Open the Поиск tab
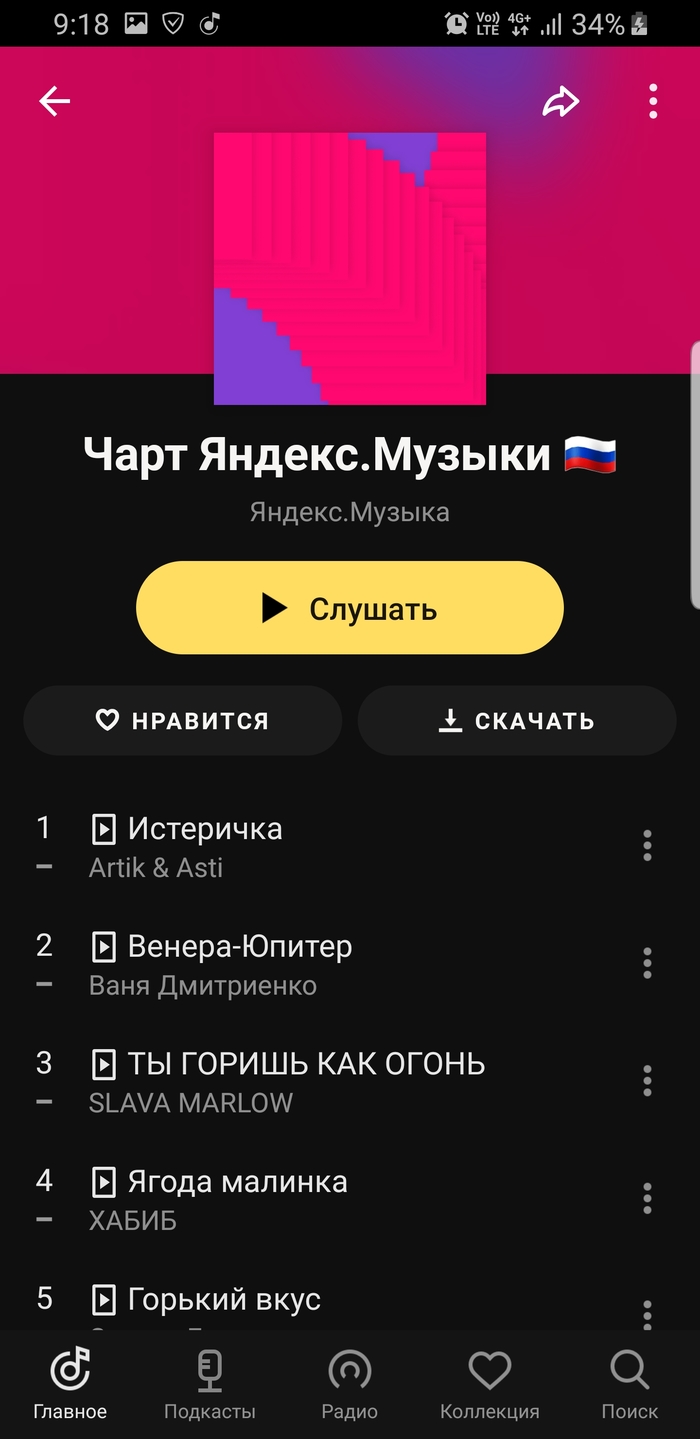 pyautogui.click(x=630, y=1385)
